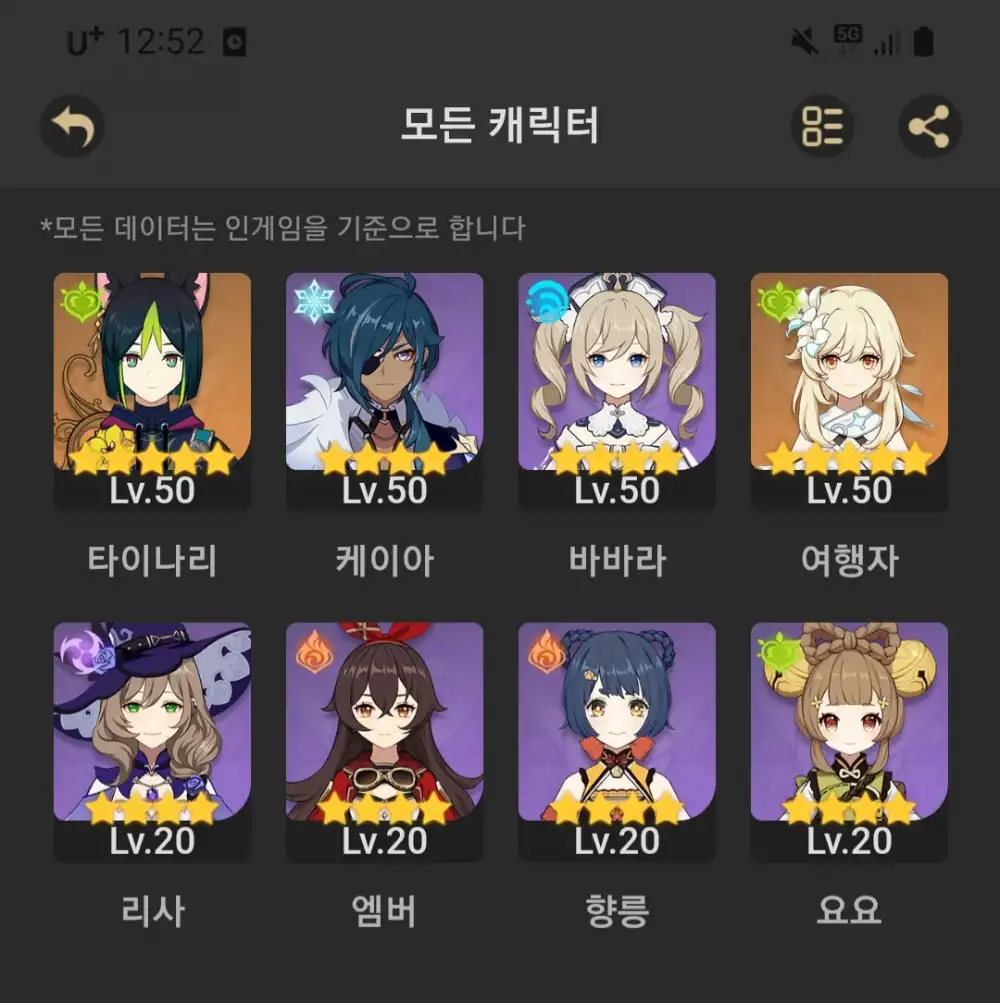This screenshot has height=1003, width=1000.
Task: Select 향릉 character card
Action: click(617, 740)
